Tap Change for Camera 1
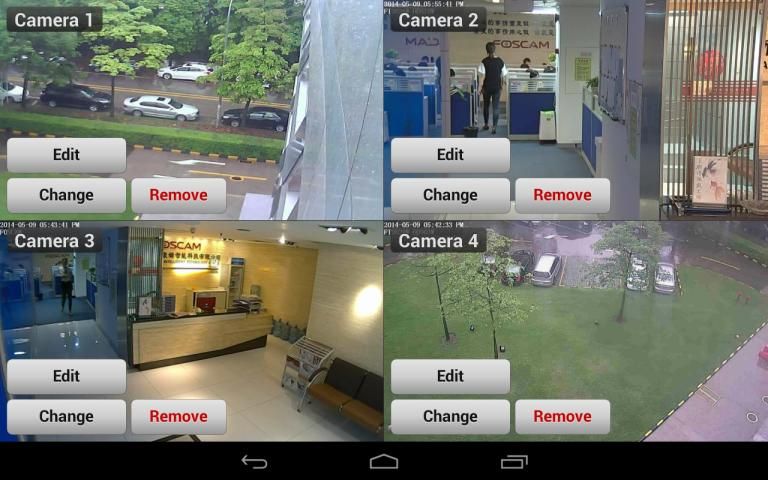Image resolution: width=768 pixels, height=480 pixels. click(x=66, y=195)
